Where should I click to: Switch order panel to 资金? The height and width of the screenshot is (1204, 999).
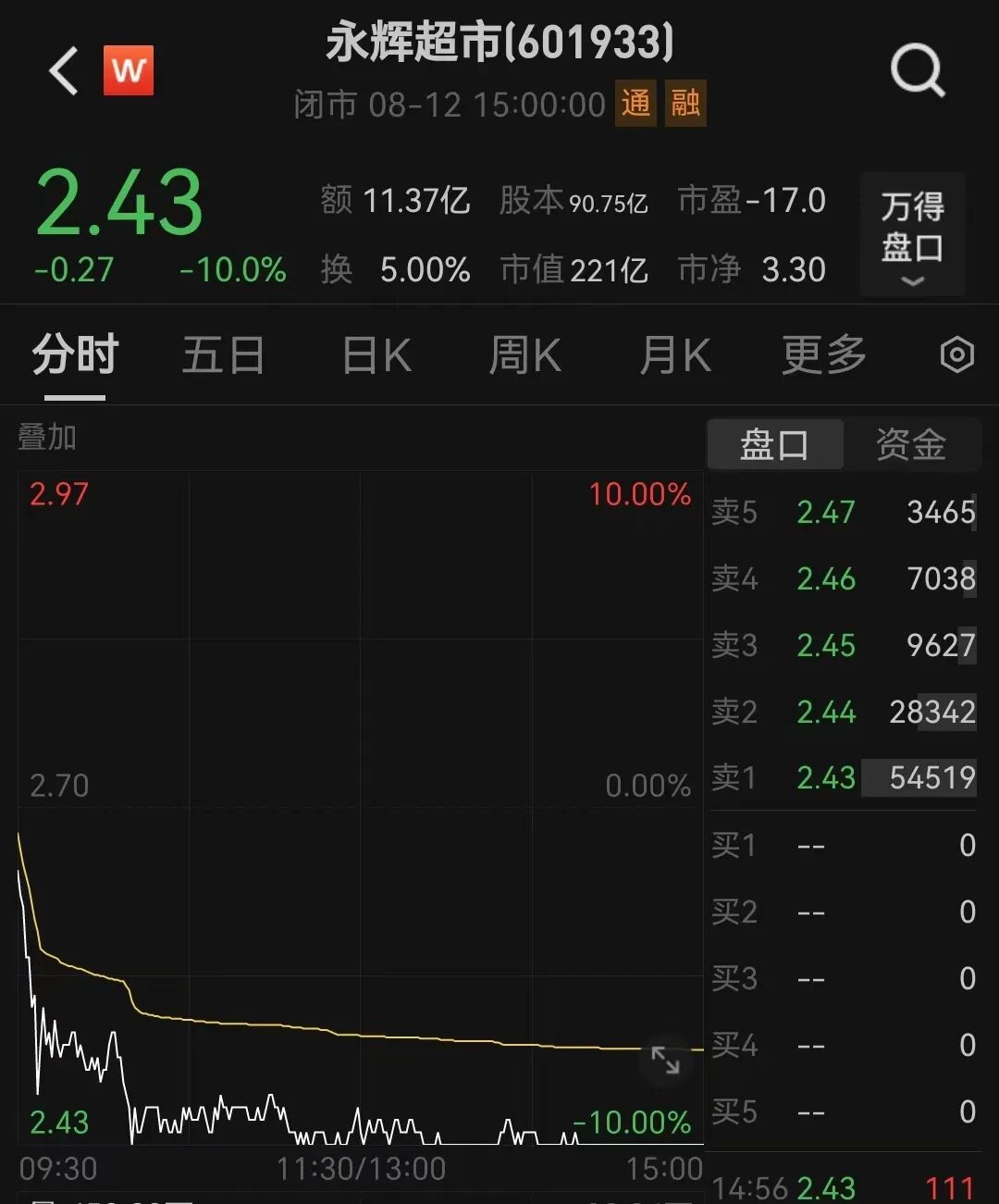point(911,444)
